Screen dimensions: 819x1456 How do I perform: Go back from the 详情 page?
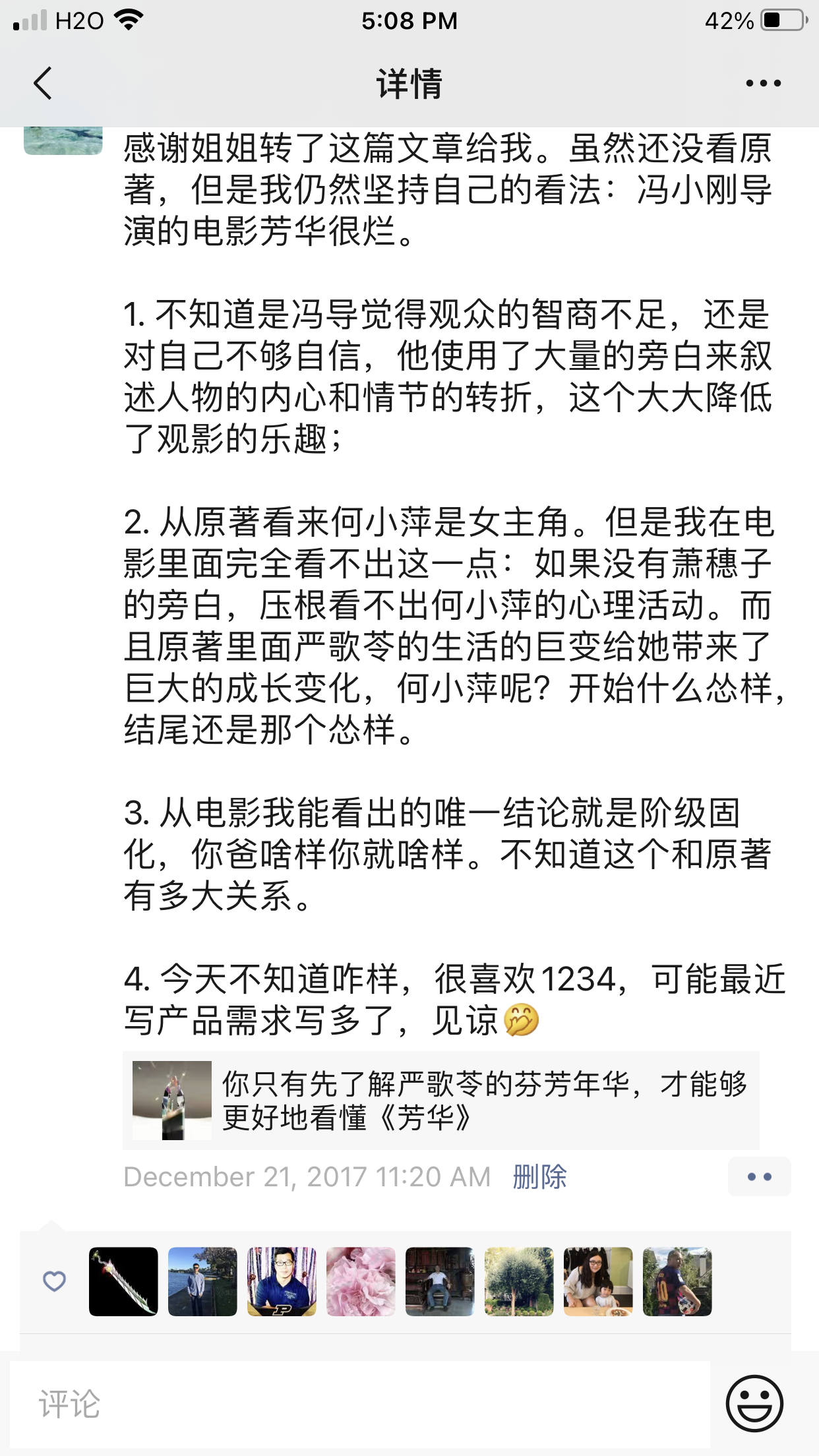tap(44, 84)
